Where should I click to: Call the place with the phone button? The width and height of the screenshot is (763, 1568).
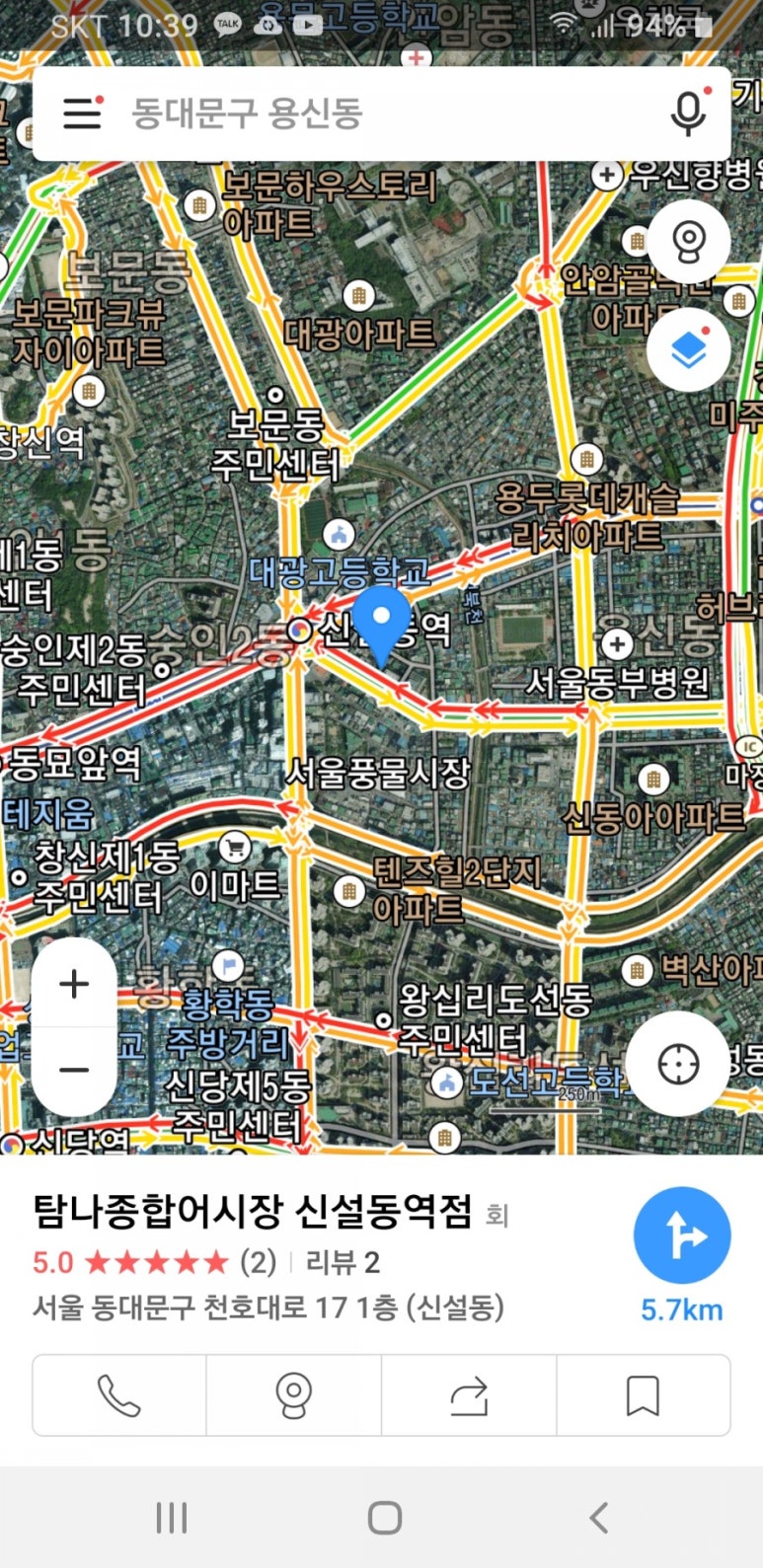tap(119, 1395)
